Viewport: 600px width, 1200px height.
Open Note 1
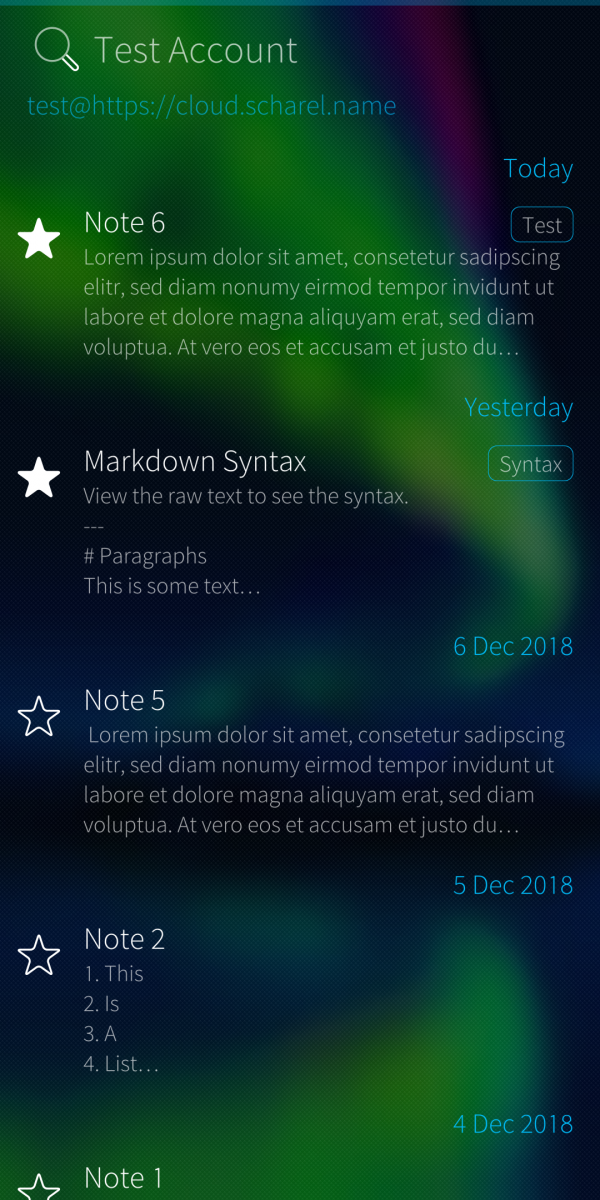[124, 1178]
